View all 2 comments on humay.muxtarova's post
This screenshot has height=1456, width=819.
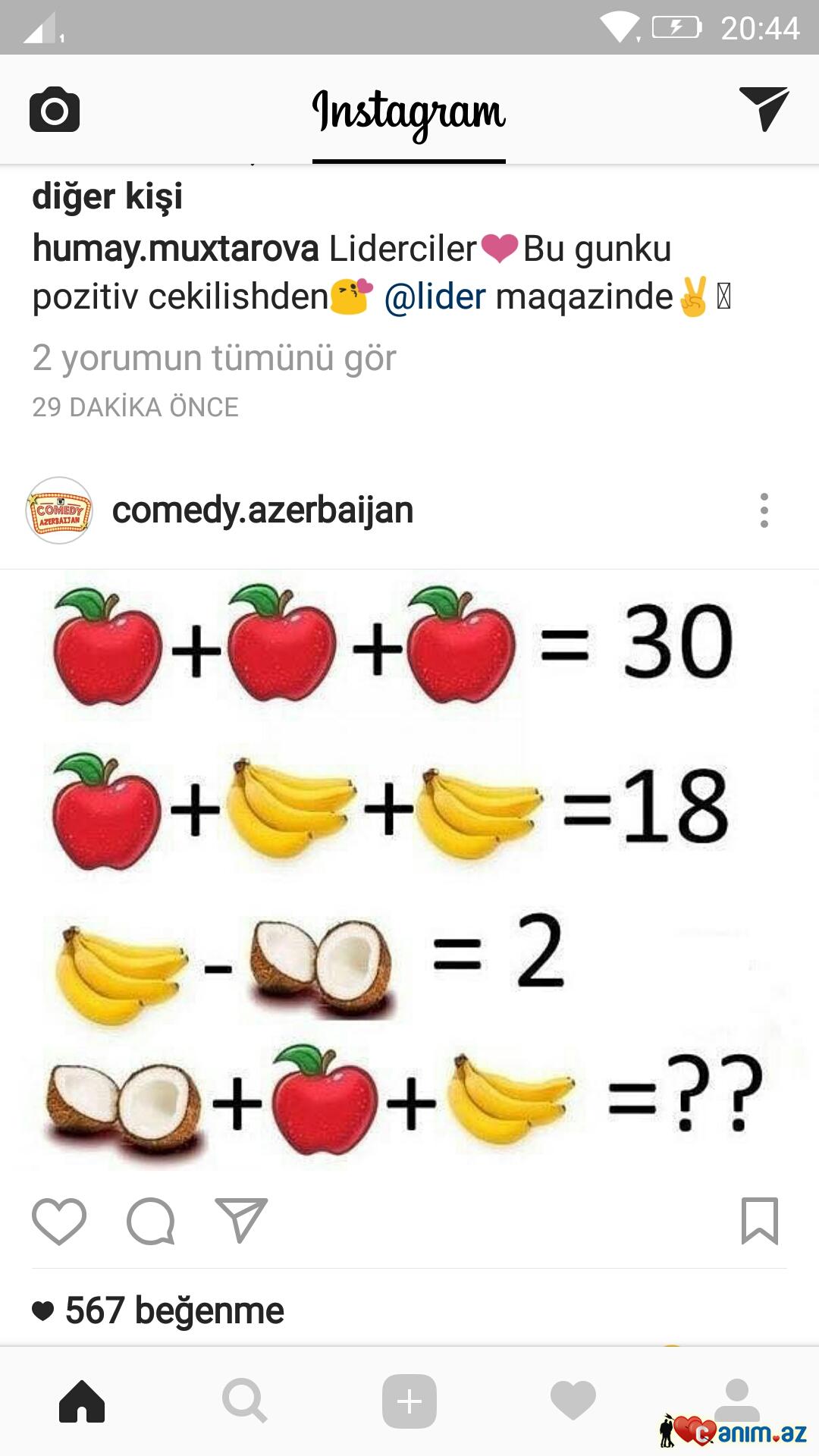pyautogui.click(x=214, y=358)
